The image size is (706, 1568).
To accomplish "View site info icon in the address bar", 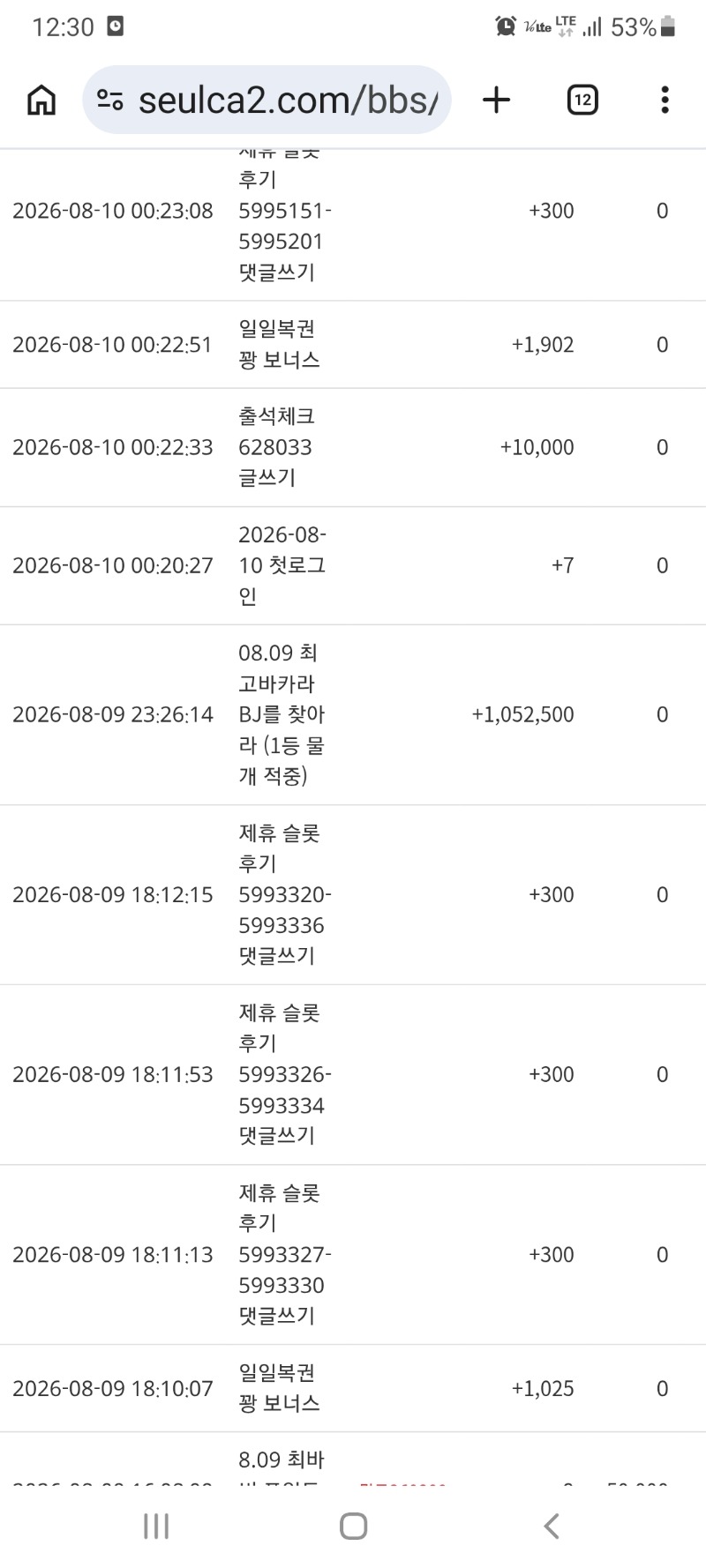I will click(110, 100).
